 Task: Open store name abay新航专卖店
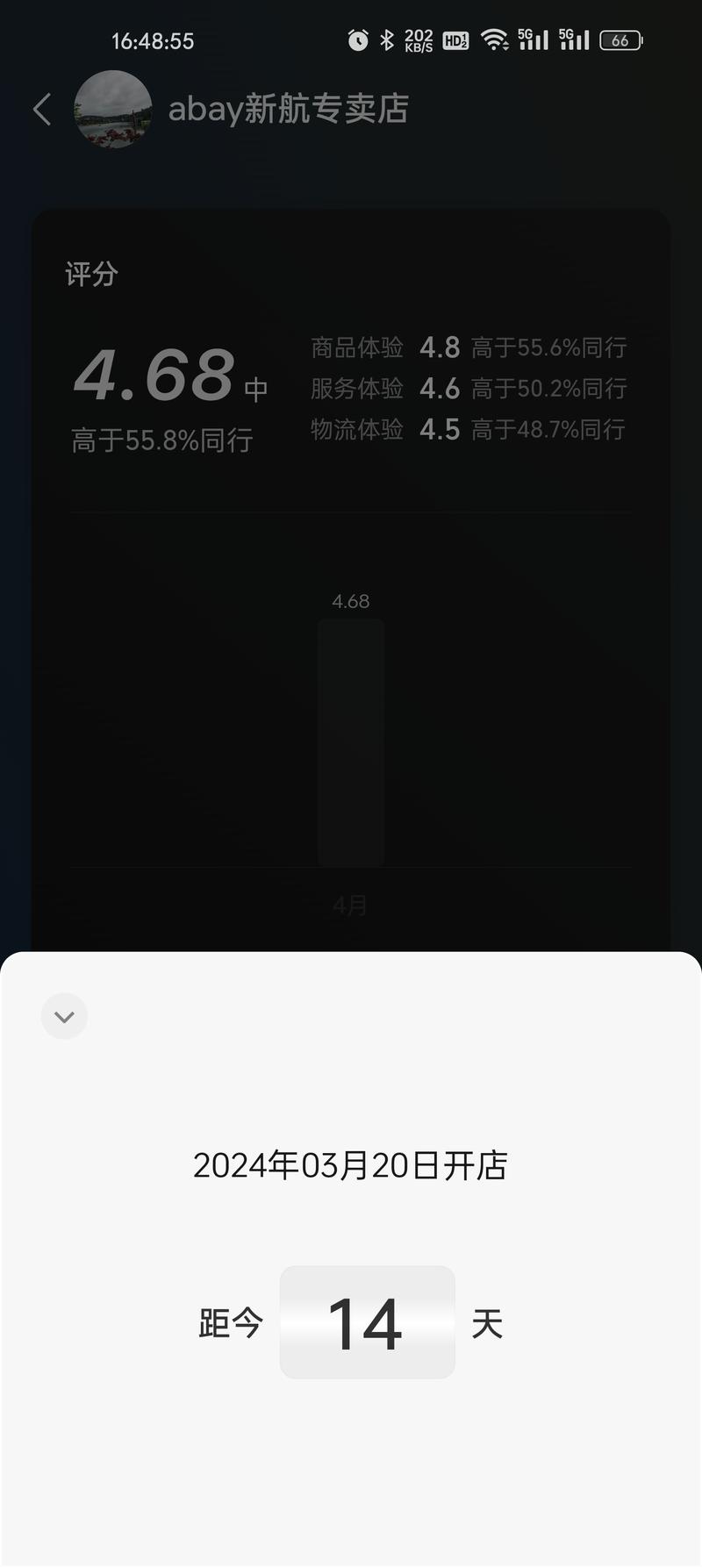(289, 108)
